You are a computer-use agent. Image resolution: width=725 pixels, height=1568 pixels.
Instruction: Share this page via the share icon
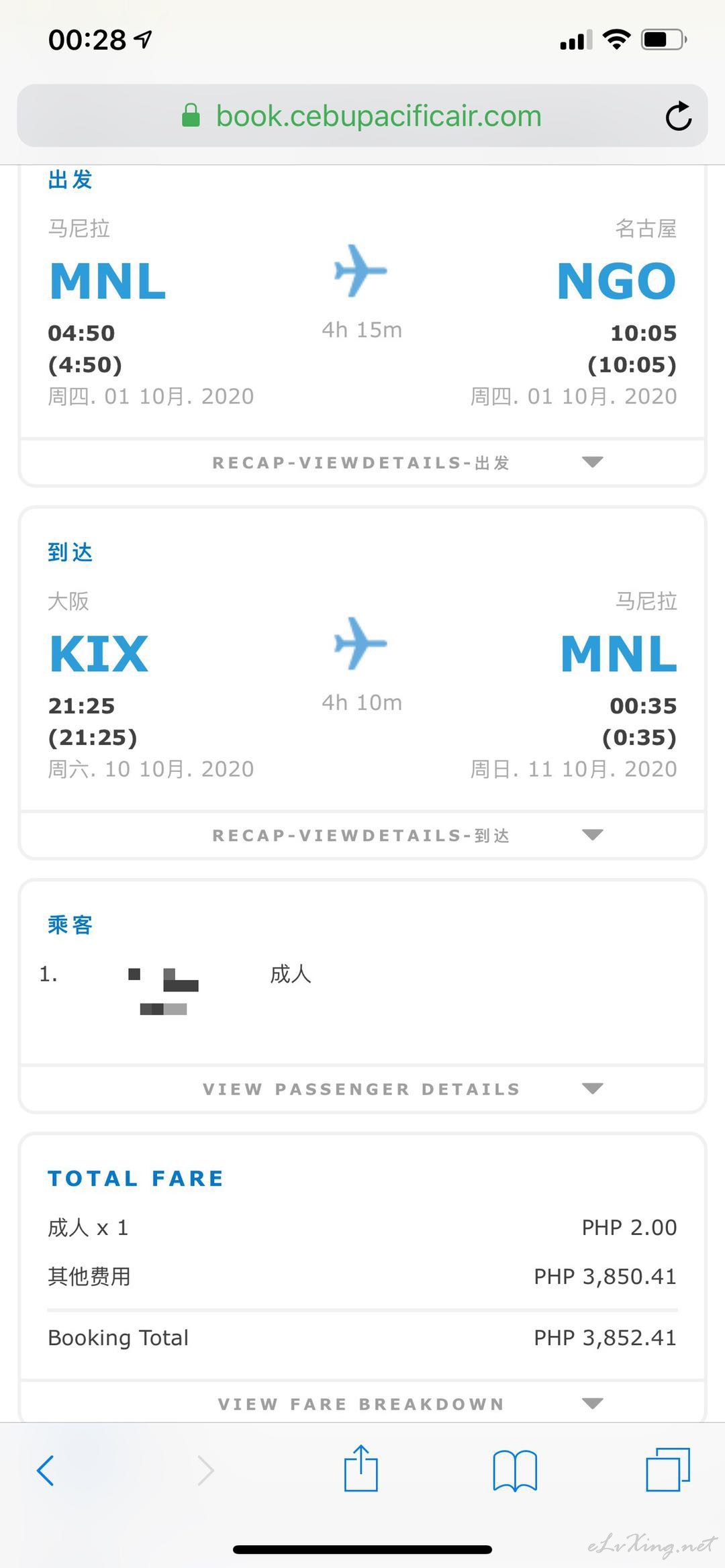click(x=361, y=1468)
